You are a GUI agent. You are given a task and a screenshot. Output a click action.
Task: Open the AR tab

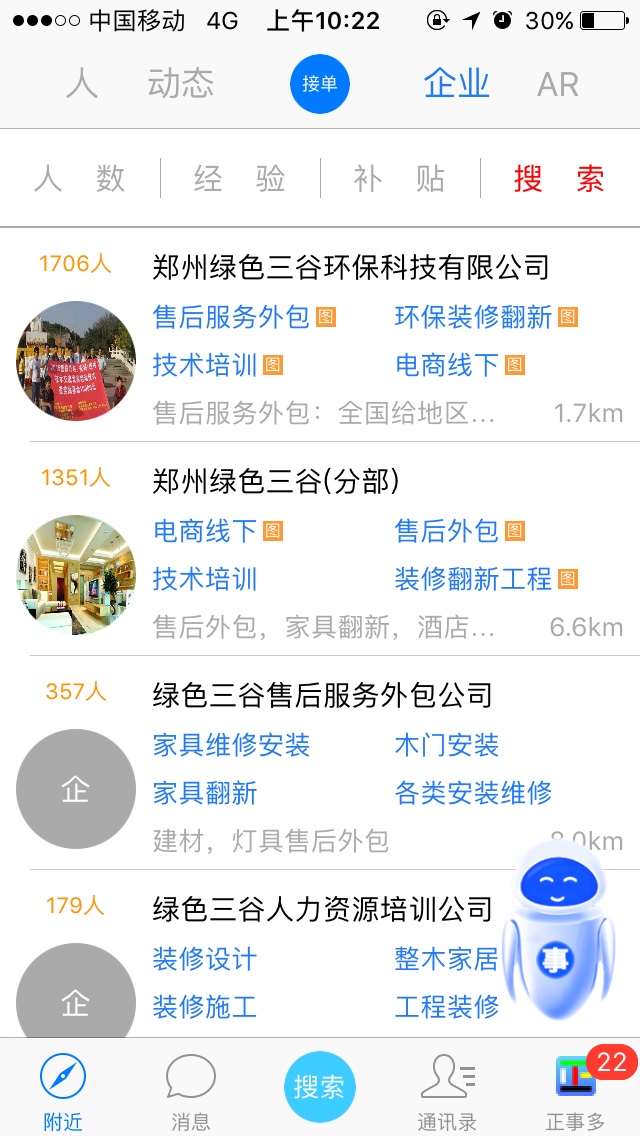558,85
